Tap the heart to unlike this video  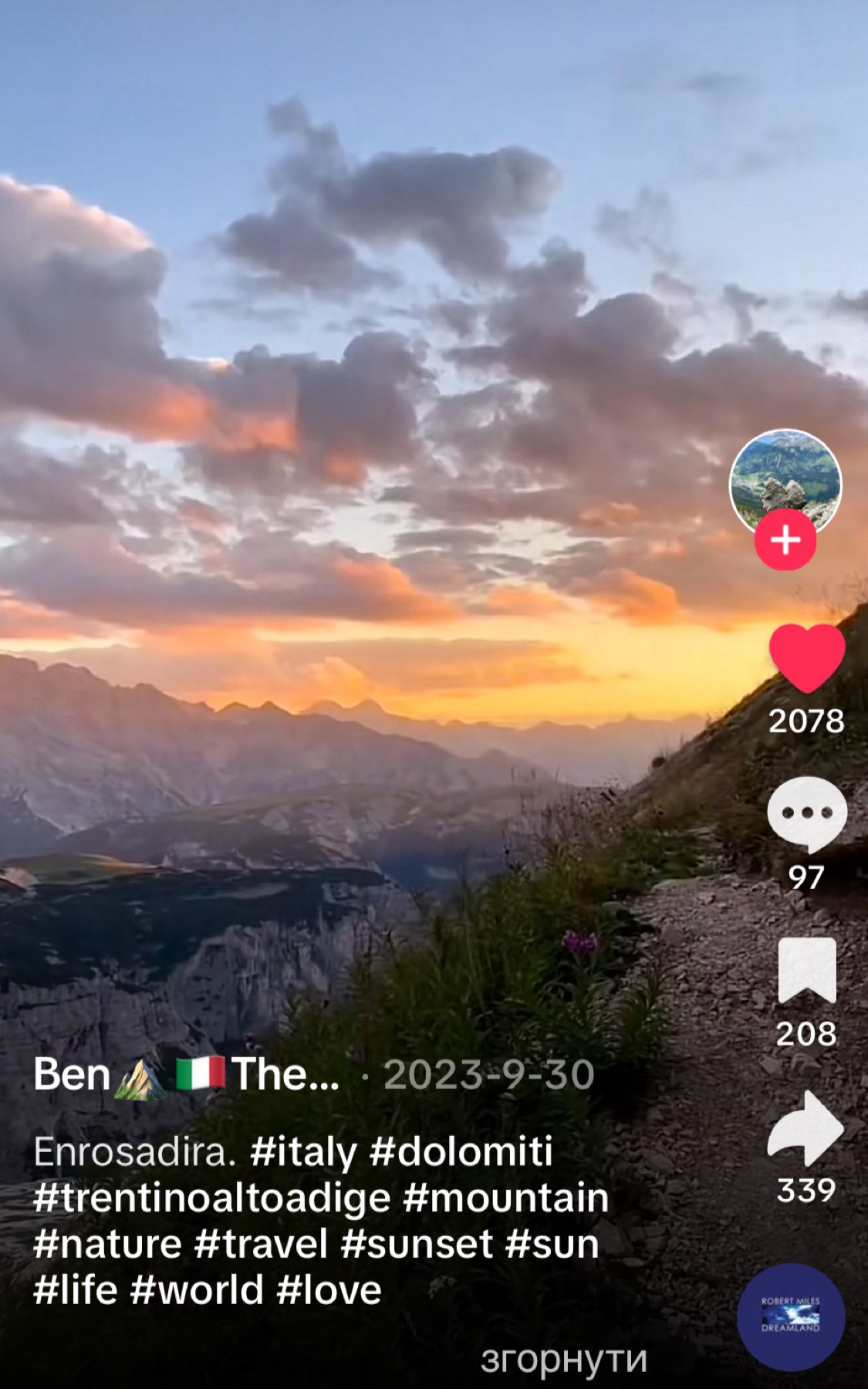point(806,657)
